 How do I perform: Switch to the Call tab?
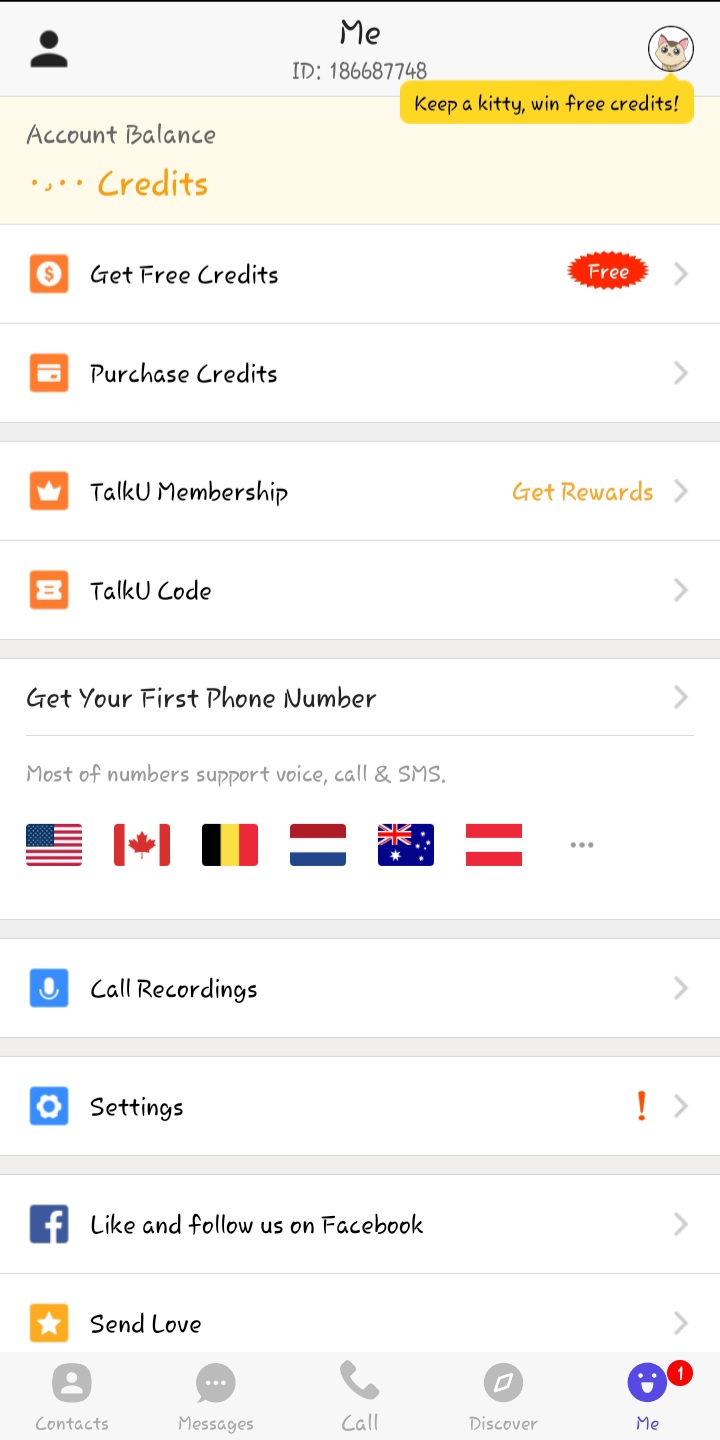360,1397
